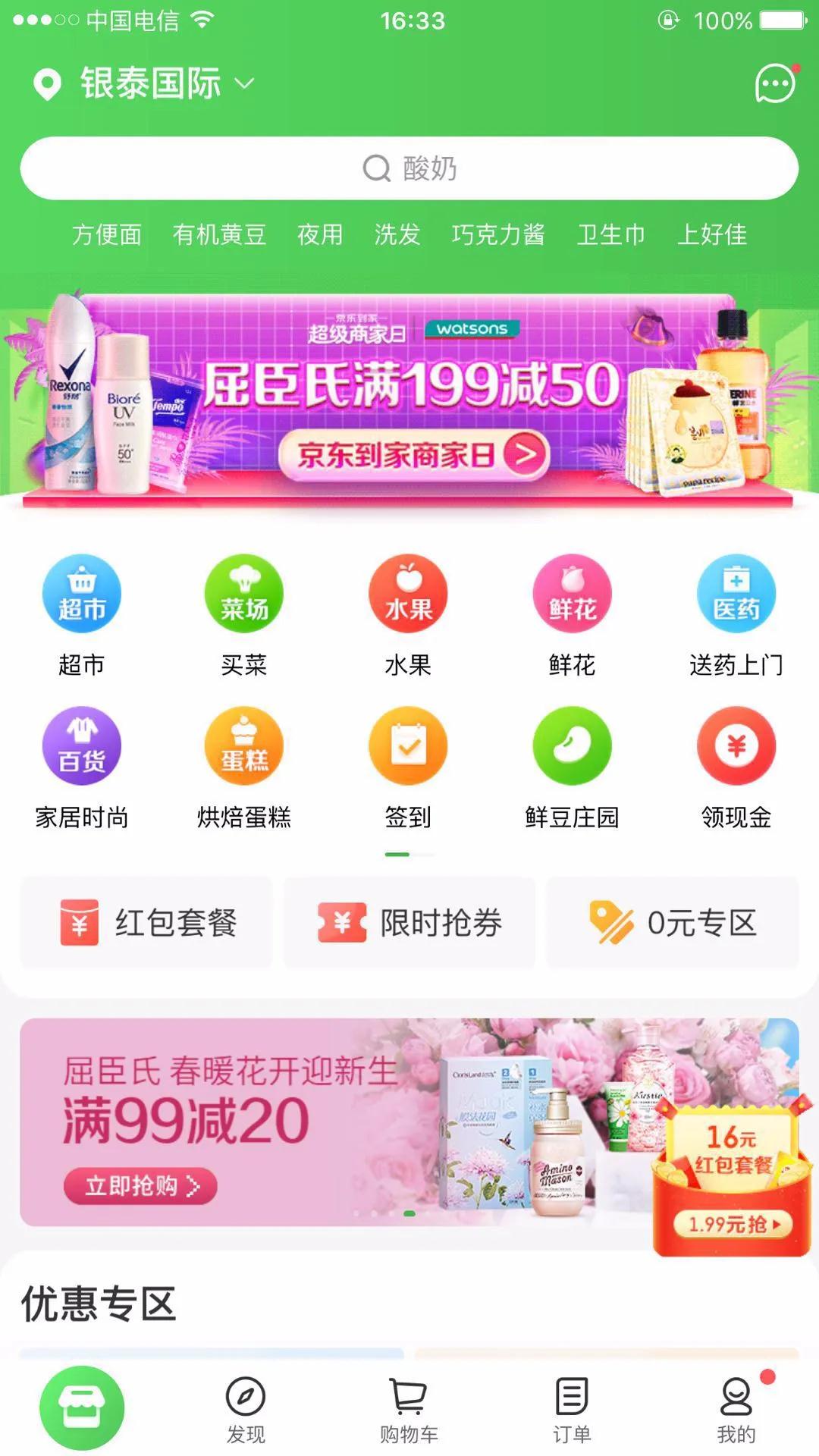Select the 巧克力酱 search suggestion

tap(498, 235)
